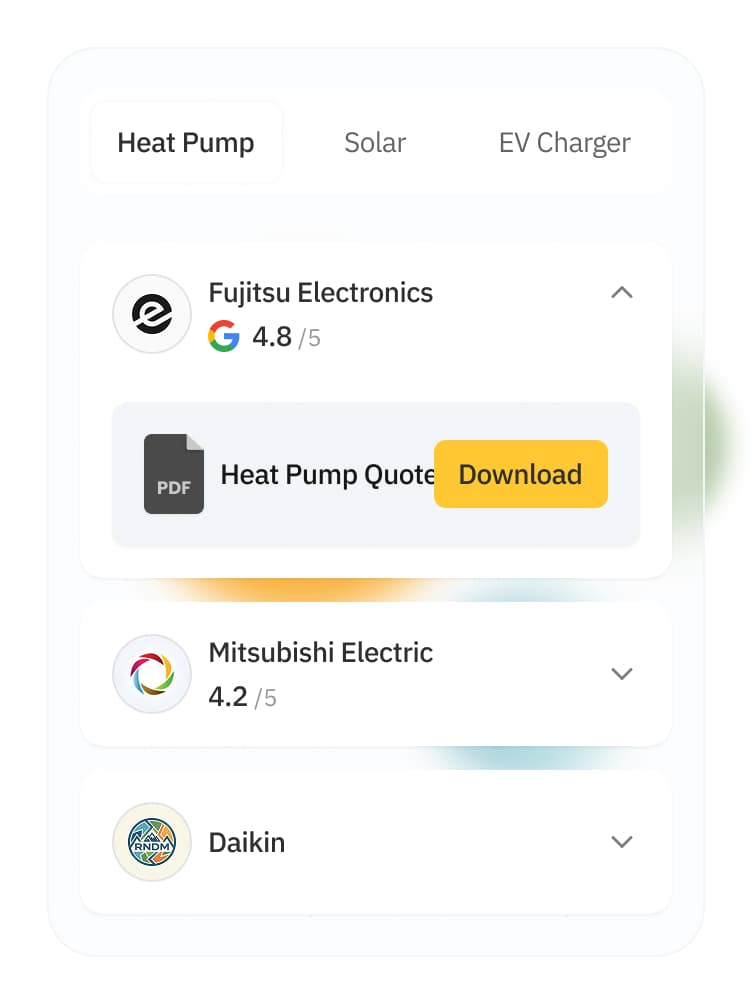This screenshot has height=1004, width=752.
Task: Click the expand chevron on Mitsubishi Electric card
Action: [622, 673]
